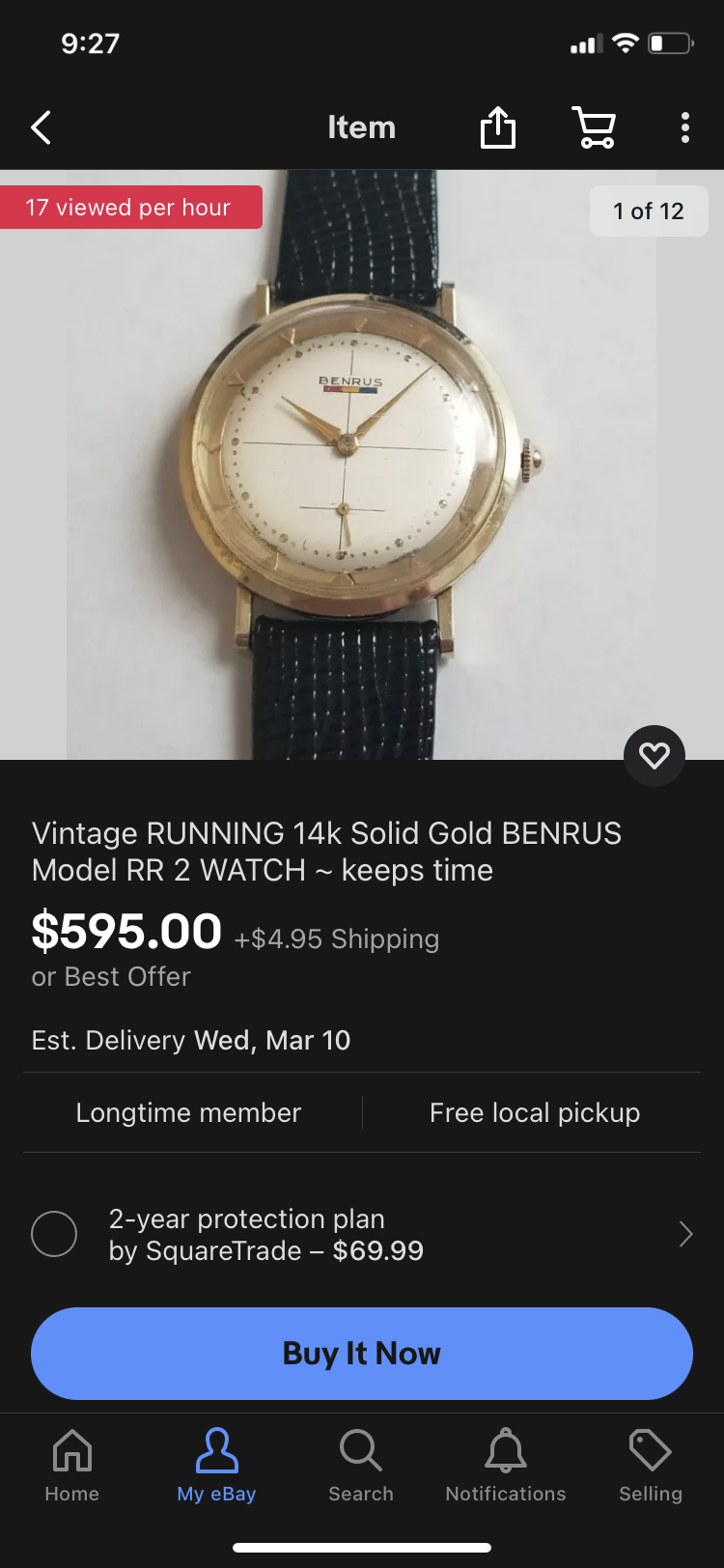Switch to the My eBay tab

pyautogui.click(x=216, y=1465)
